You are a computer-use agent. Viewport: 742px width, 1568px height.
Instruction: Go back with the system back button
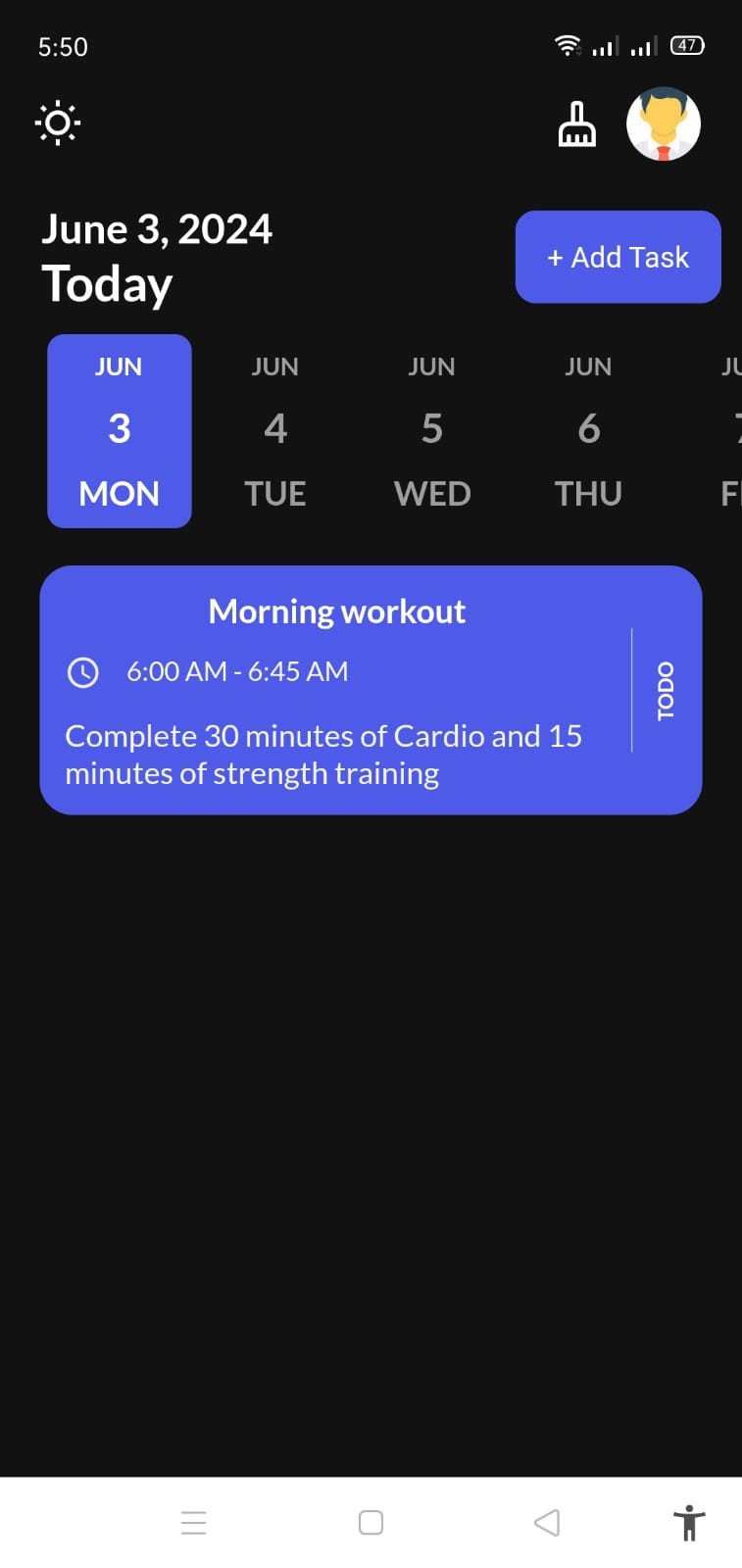click(x=547, y=1522)
